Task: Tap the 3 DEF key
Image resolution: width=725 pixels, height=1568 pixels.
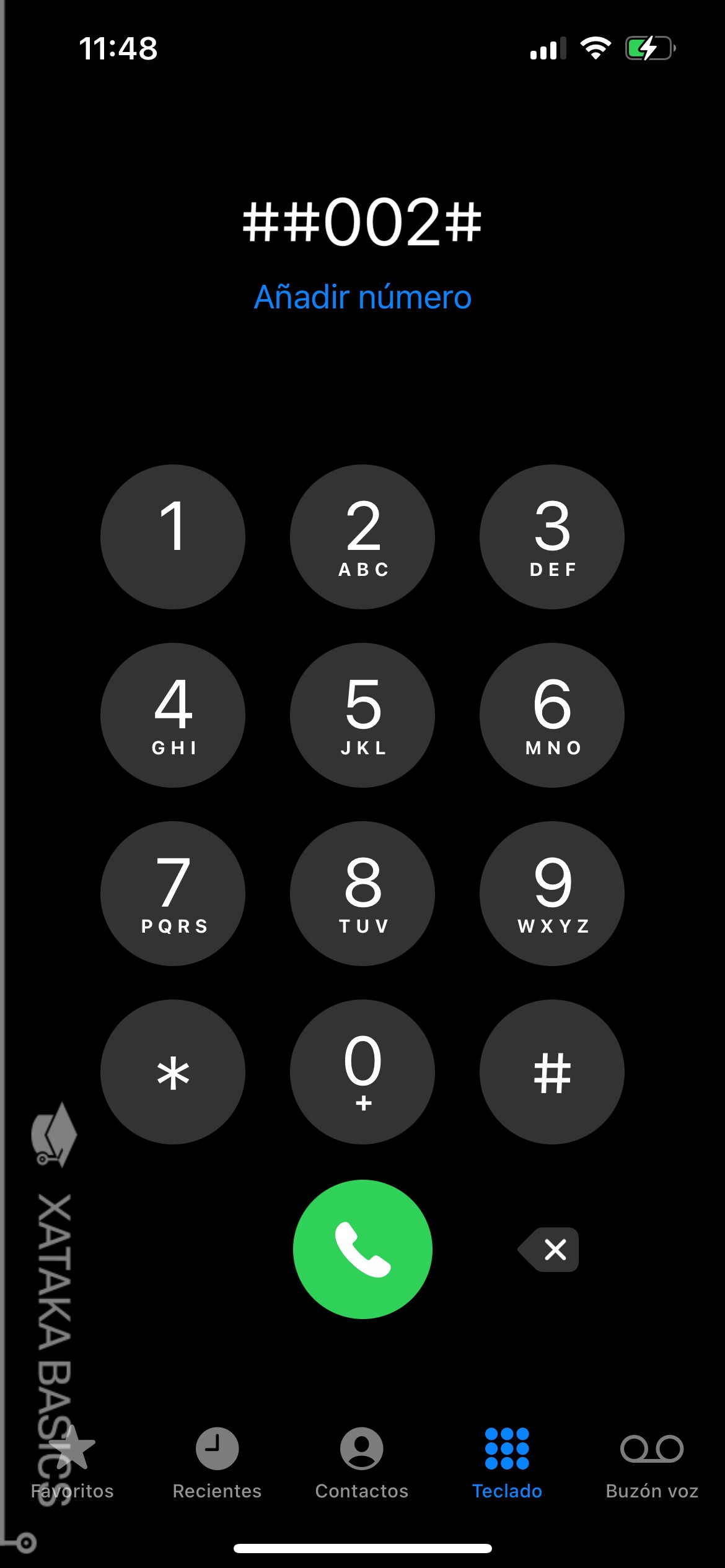Action: click(551, 536)
